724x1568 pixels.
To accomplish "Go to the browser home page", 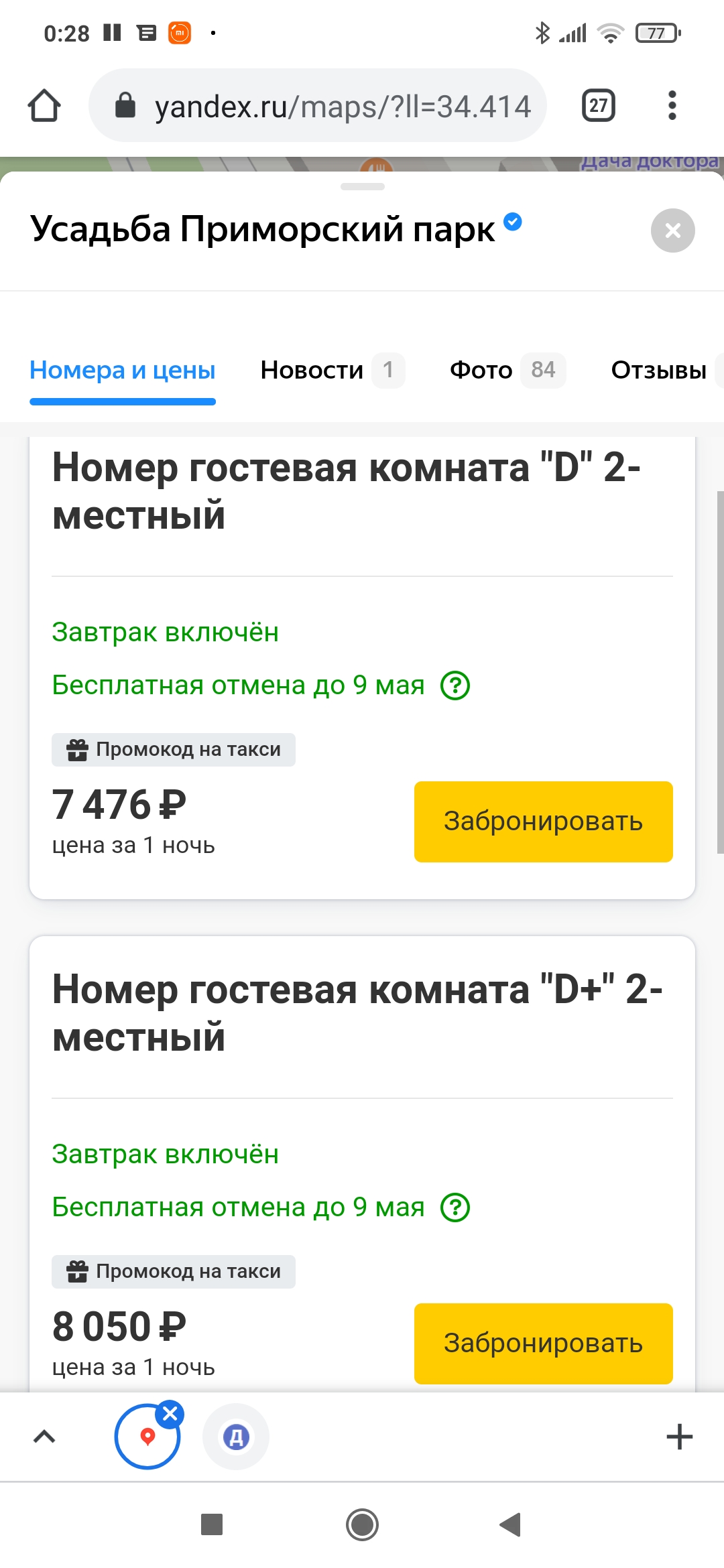I will click(x=44, y=106).
